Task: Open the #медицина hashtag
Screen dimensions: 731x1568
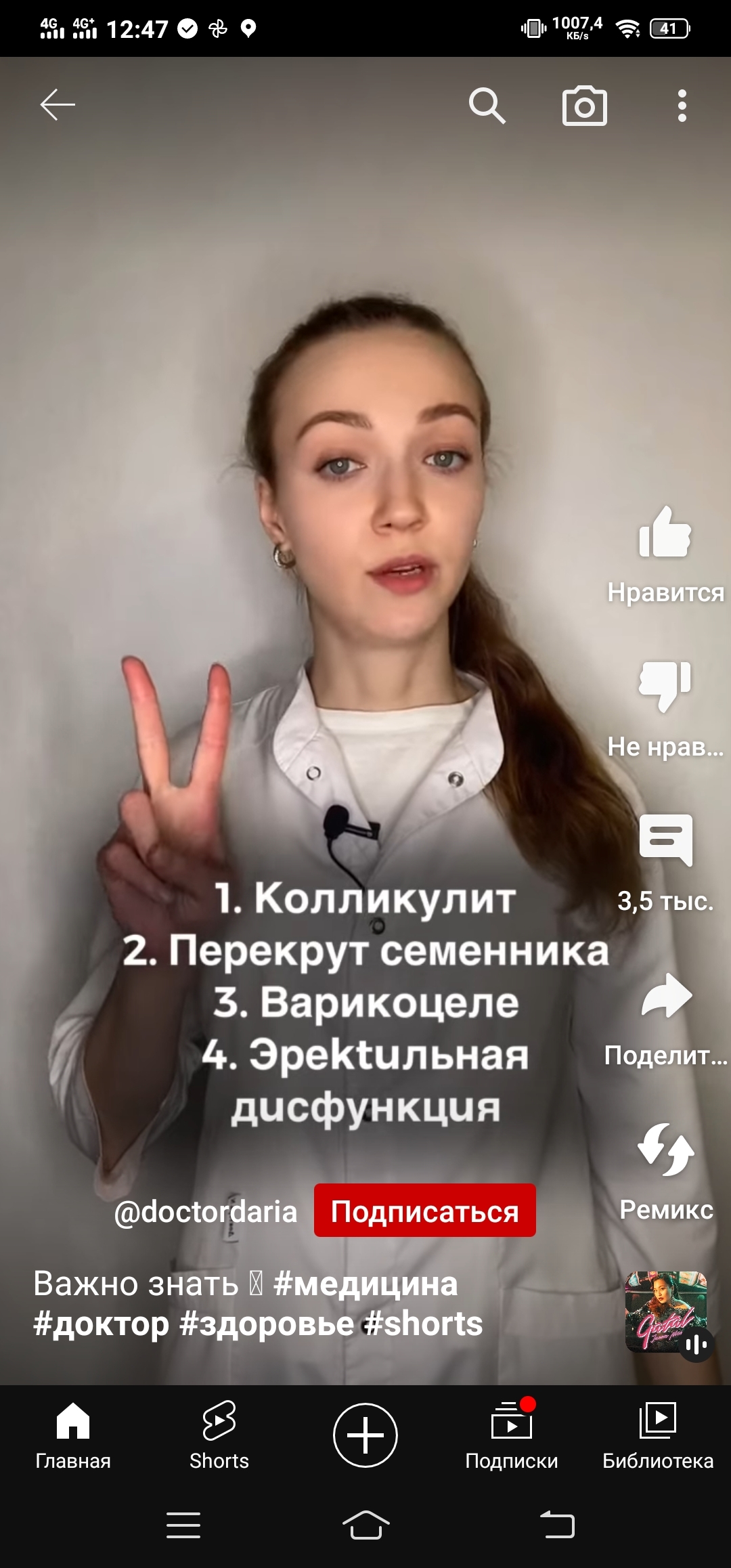Action: 365,1284
